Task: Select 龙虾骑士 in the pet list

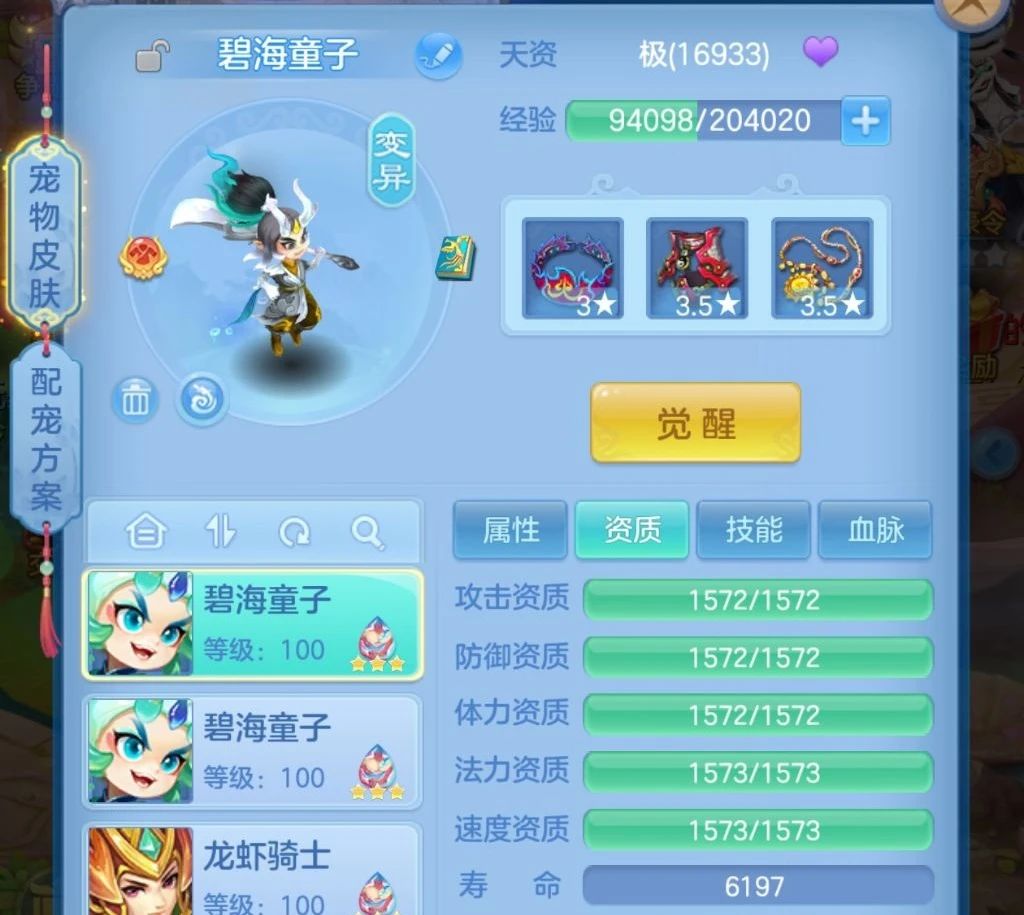Action: point(252,870)
